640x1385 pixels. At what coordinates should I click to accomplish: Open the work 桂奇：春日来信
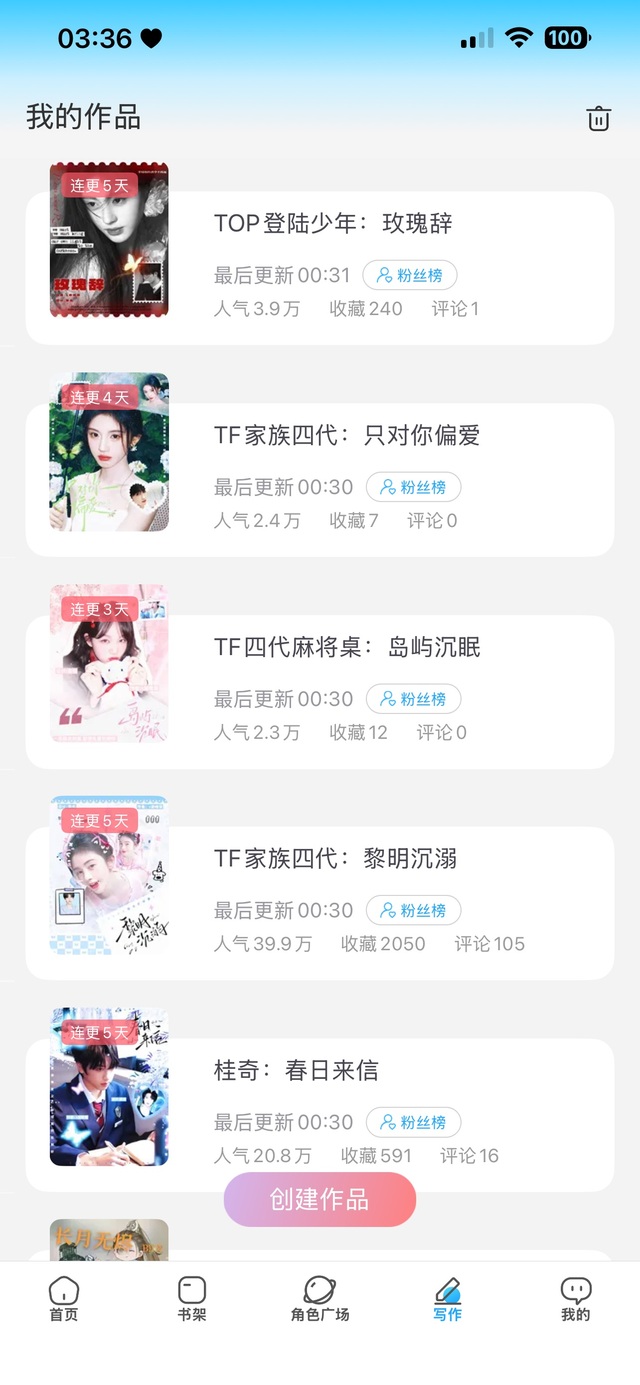[296, 1071]
